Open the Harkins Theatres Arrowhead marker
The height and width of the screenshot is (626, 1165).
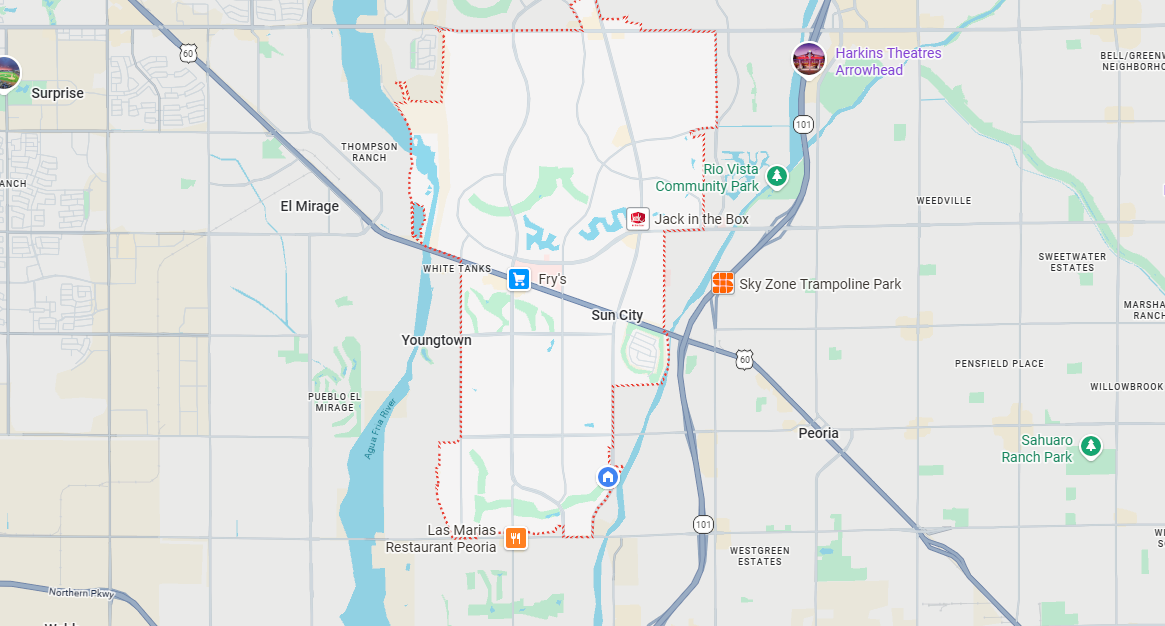(809, 59)
